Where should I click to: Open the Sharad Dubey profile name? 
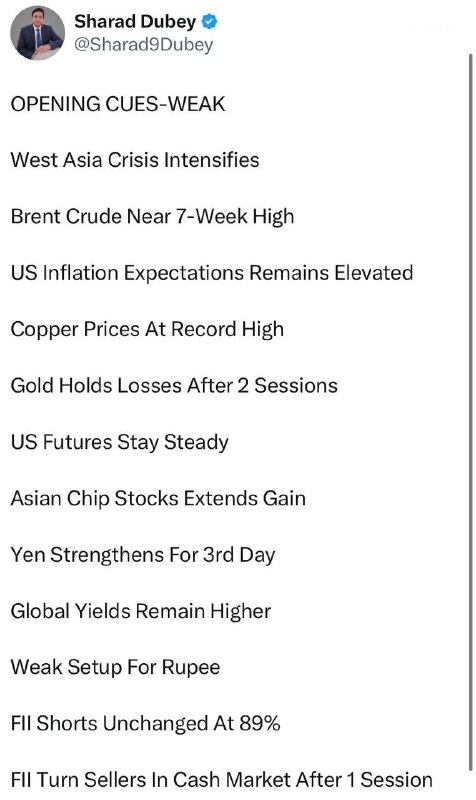click(135, 21)
